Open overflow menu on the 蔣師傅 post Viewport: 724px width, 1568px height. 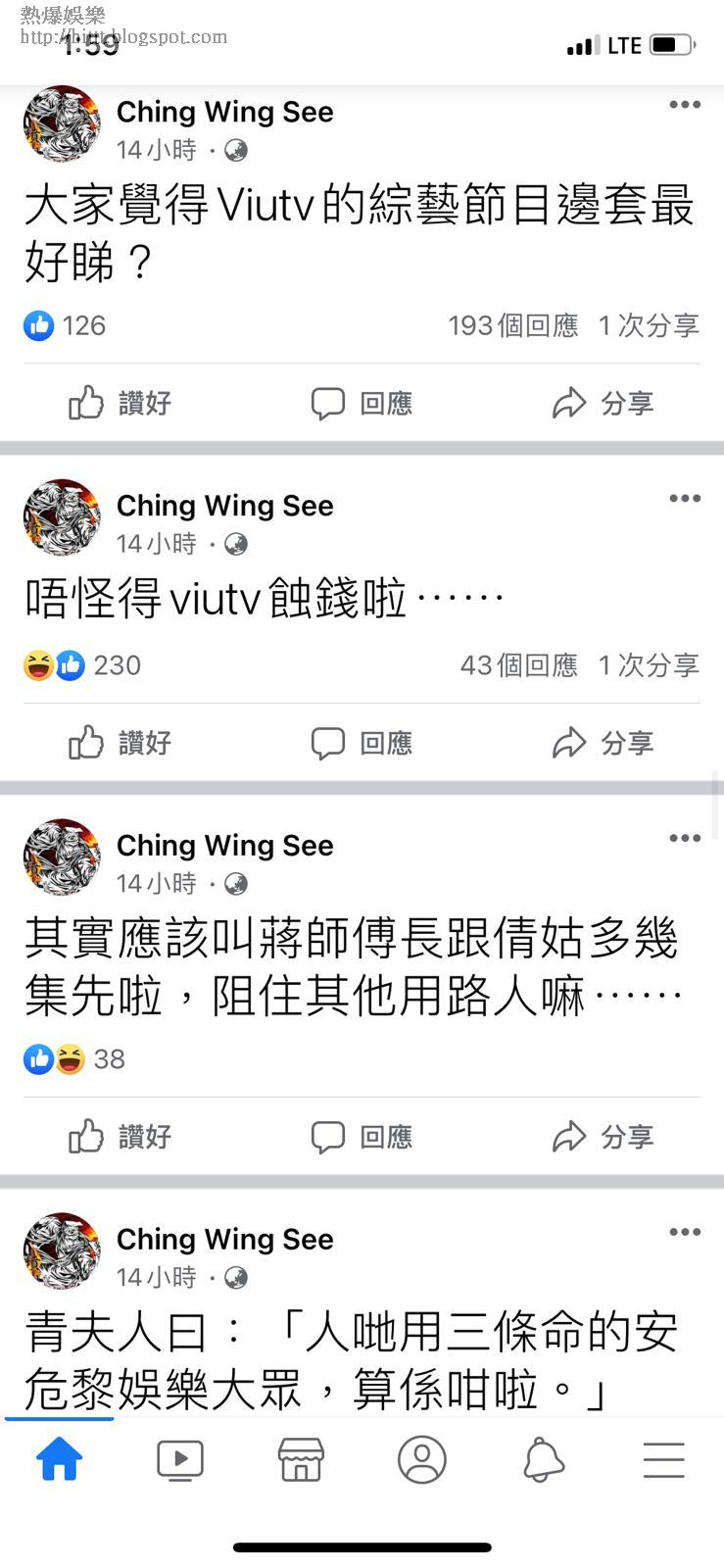pyautogui.click(x=684, y=838)
